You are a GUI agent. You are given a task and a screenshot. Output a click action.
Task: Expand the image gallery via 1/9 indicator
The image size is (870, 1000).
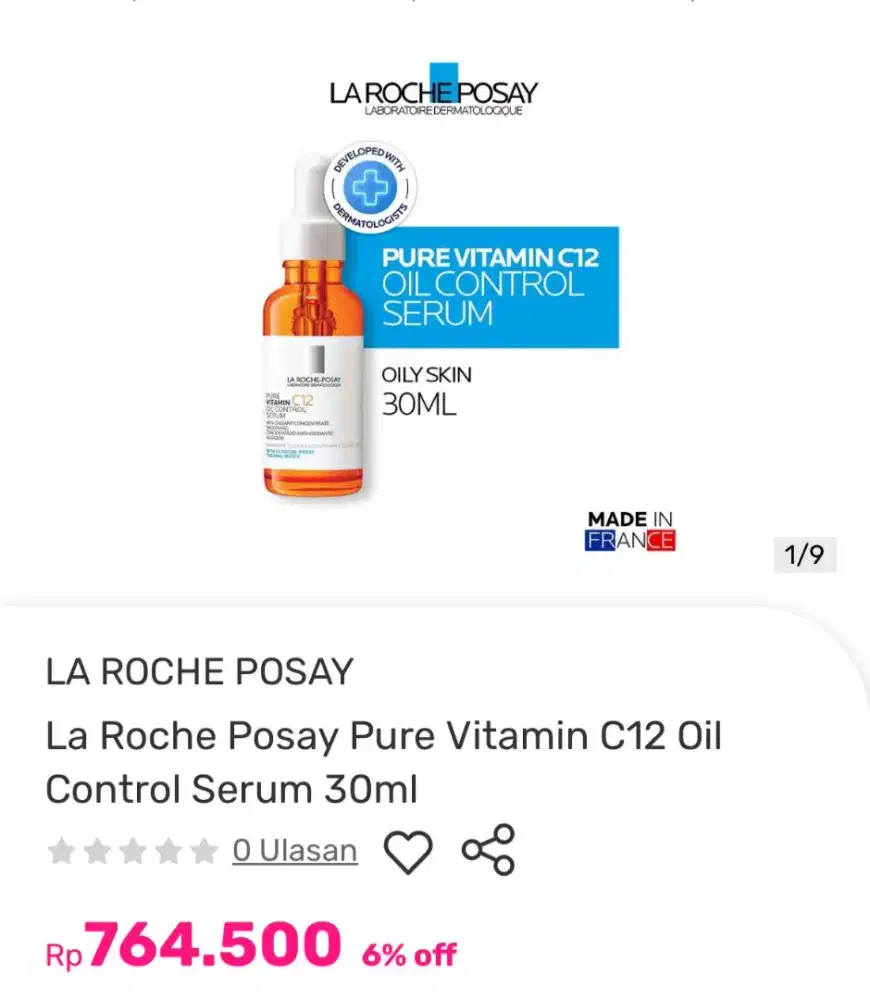(807, 556)
